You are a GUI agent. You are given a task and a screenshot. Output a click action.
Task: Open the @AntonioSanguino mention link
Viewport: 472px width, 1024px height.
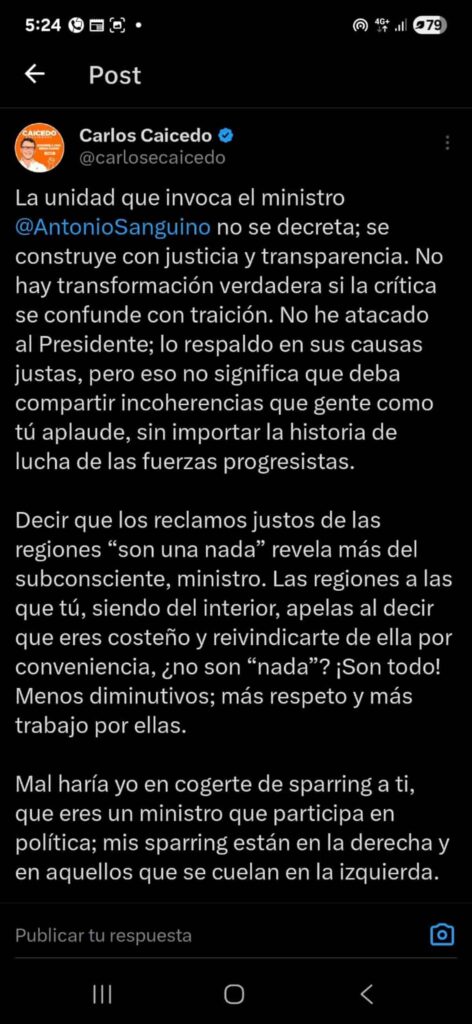pos(113,227)
